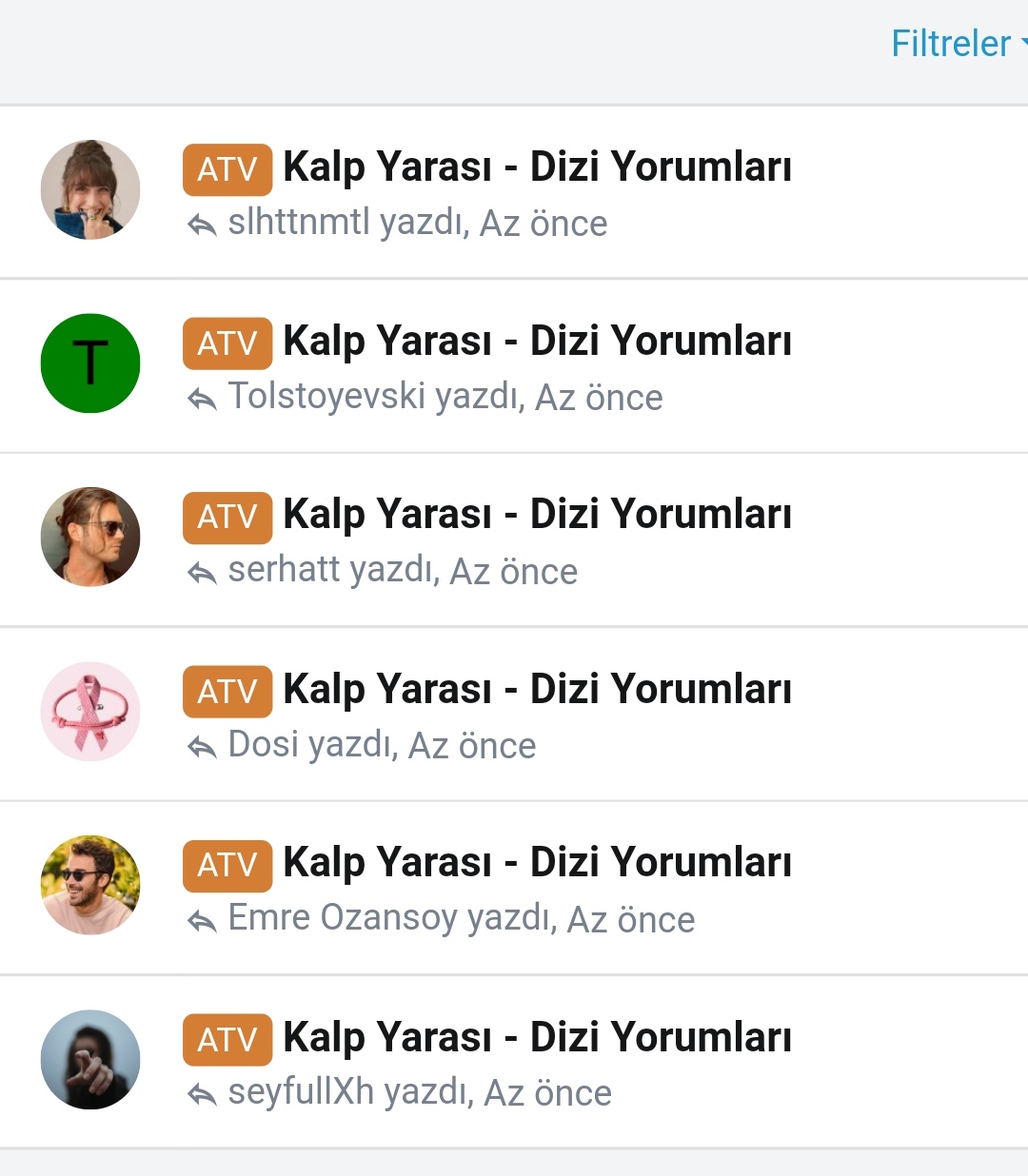View slhttnmtl's profile avatar
This screenshot has height=1176, width=1028.
90,189
